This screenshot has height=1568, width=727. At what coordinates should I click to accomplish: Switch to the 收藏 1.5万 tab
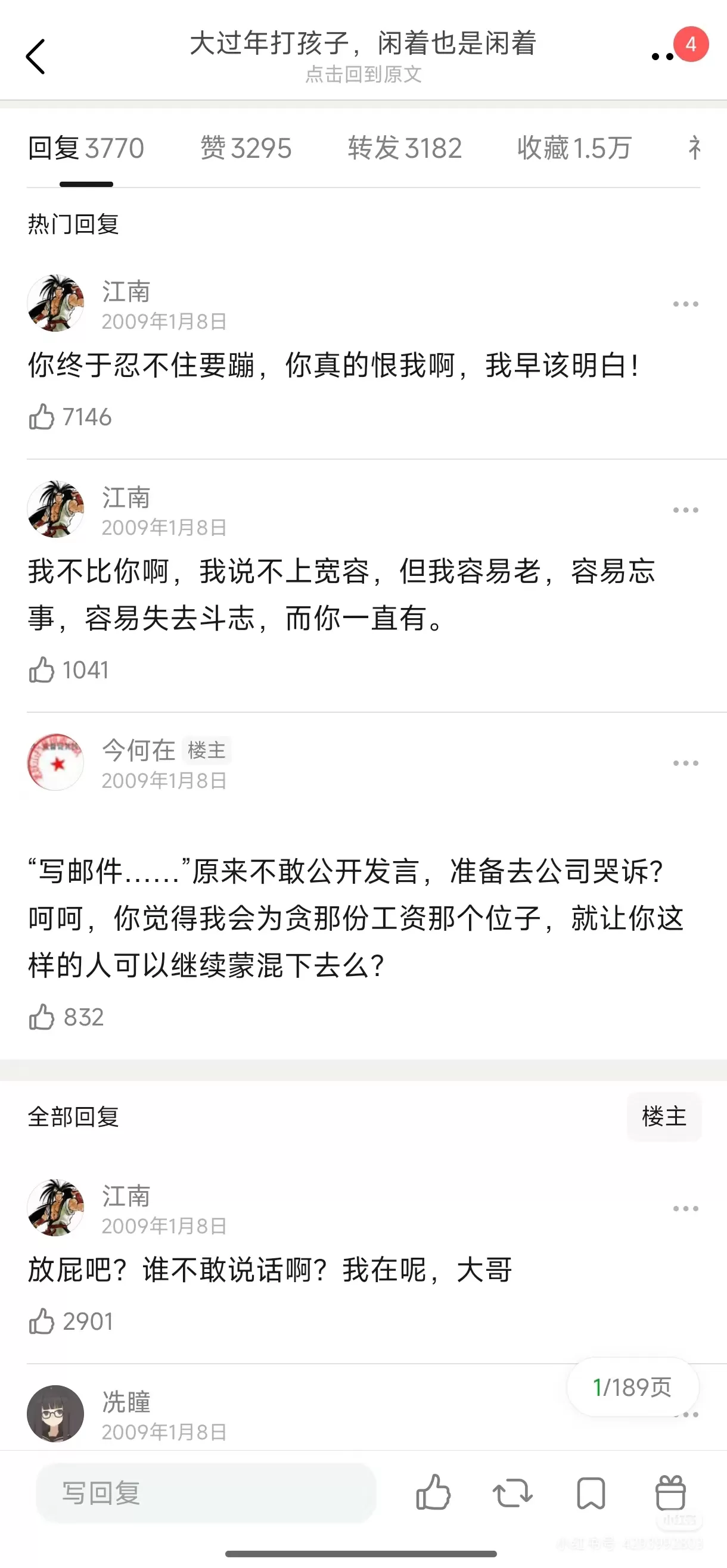(x=574, y=148)
